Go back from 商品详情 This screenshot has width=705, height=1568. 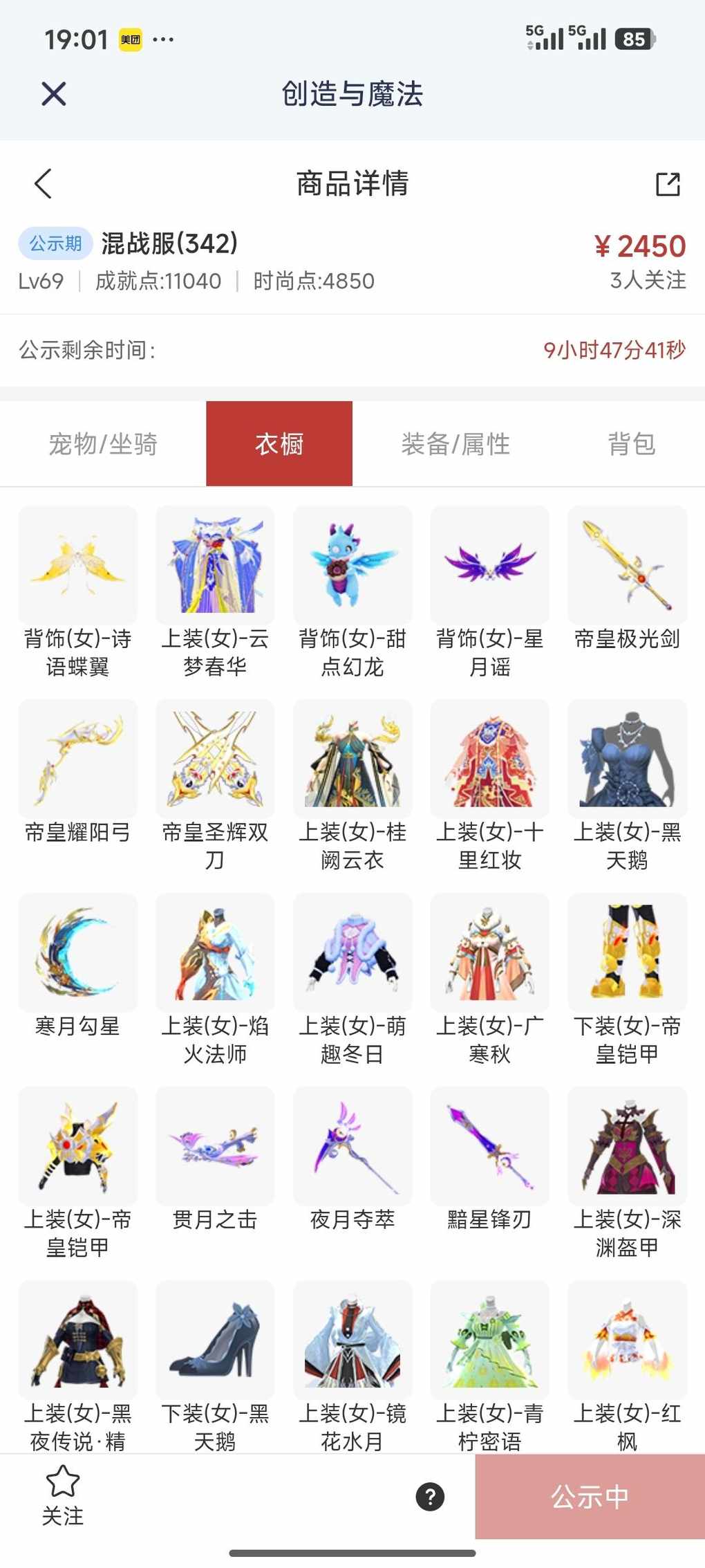(x=43, y=183)
